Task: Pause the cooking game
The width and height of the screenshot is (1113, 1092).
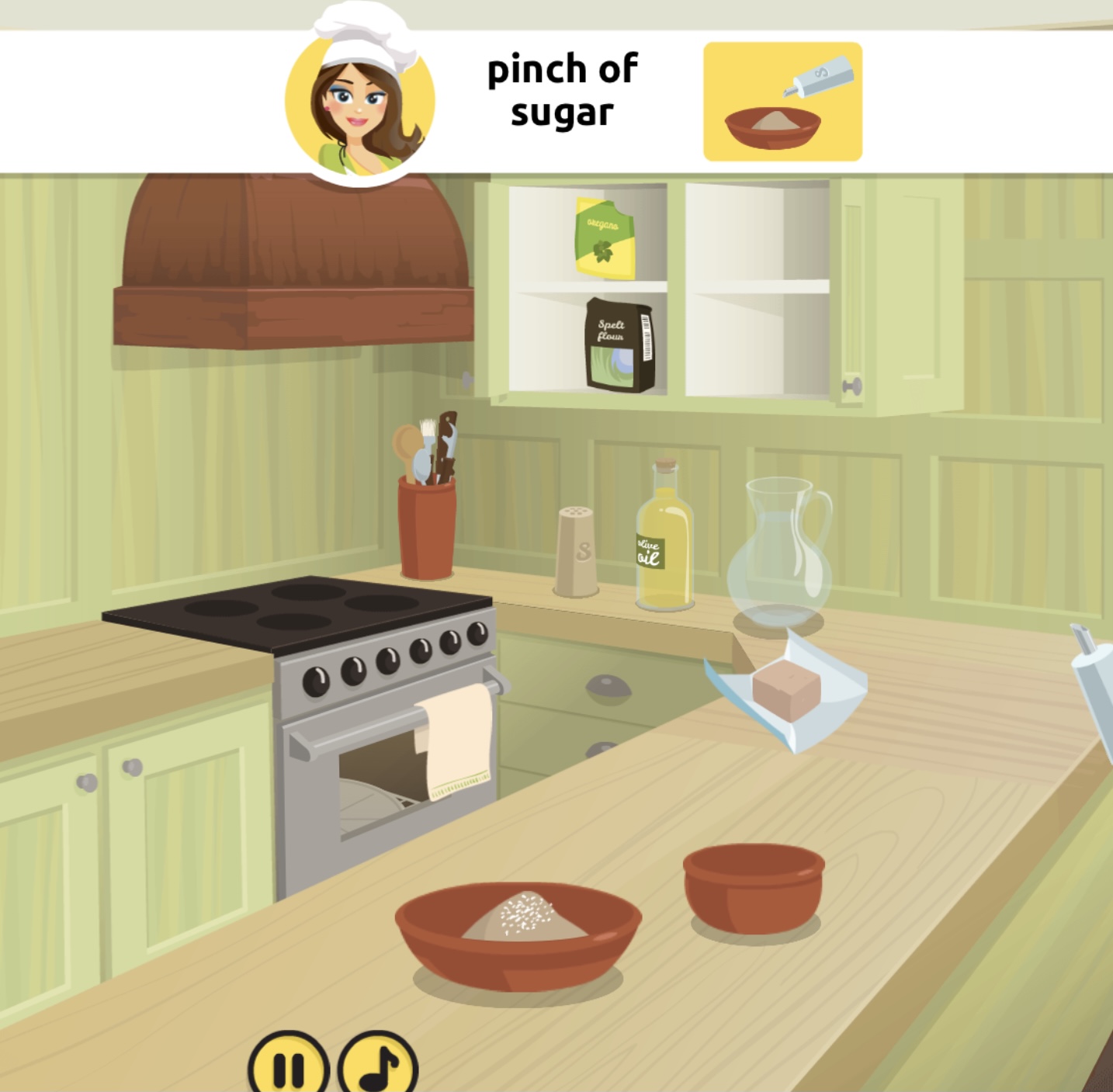Action: [289, 1067]
